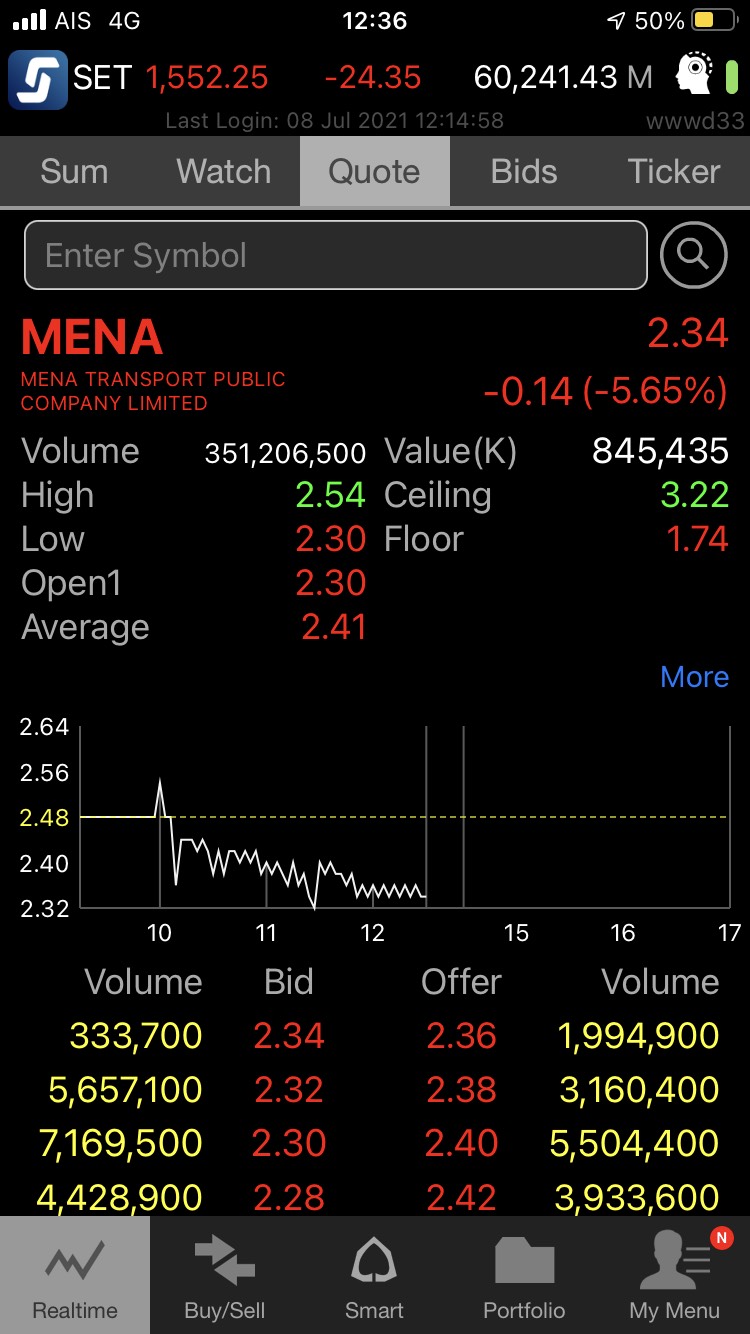
Task: Switch to the Watch tab
Action: [x=224, y=171]
